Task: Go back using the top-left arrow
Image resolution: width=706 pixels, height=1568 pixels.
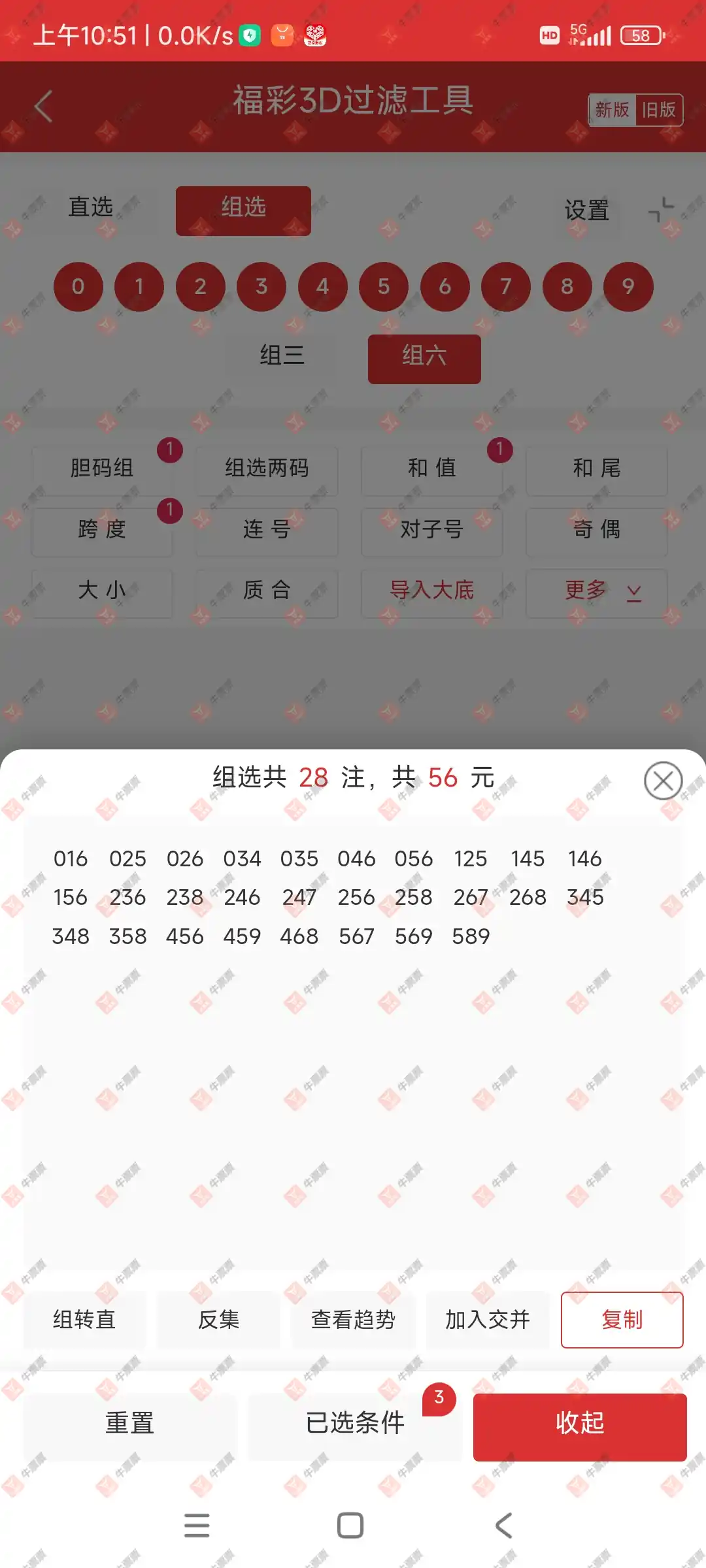Action: (43, 106)
